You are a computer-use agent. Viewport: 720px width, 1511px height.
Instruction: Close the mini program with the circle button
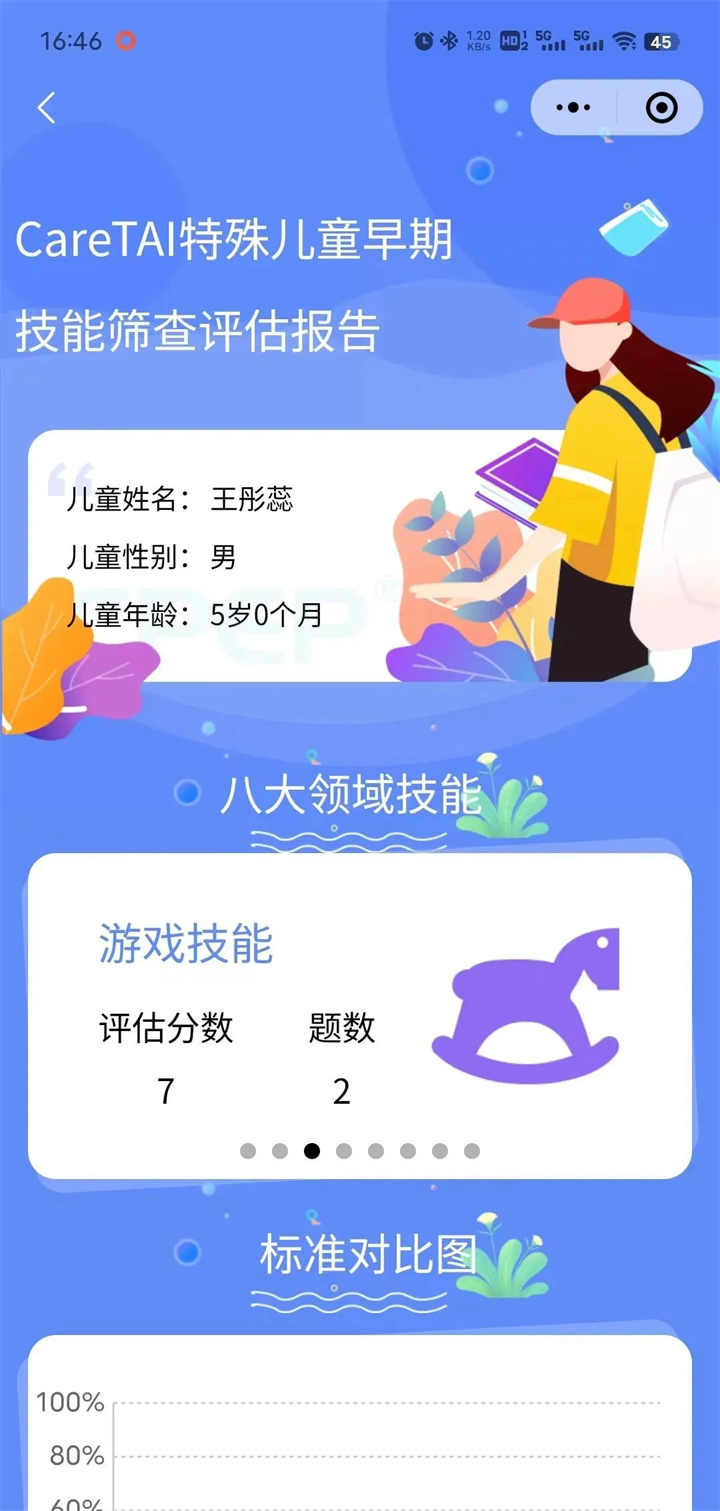point(661,108)
